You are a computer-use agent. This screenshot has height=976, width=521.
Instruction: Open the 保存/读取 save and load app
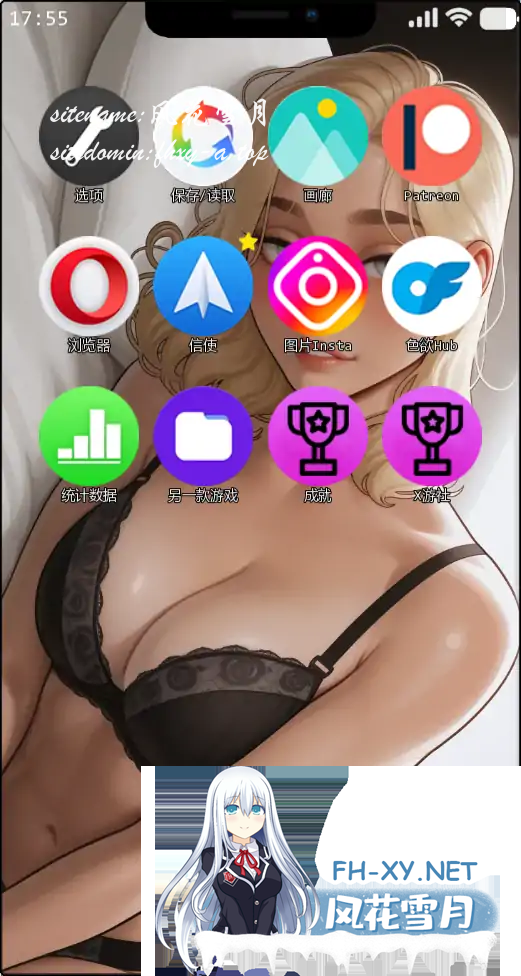(203, 136)
